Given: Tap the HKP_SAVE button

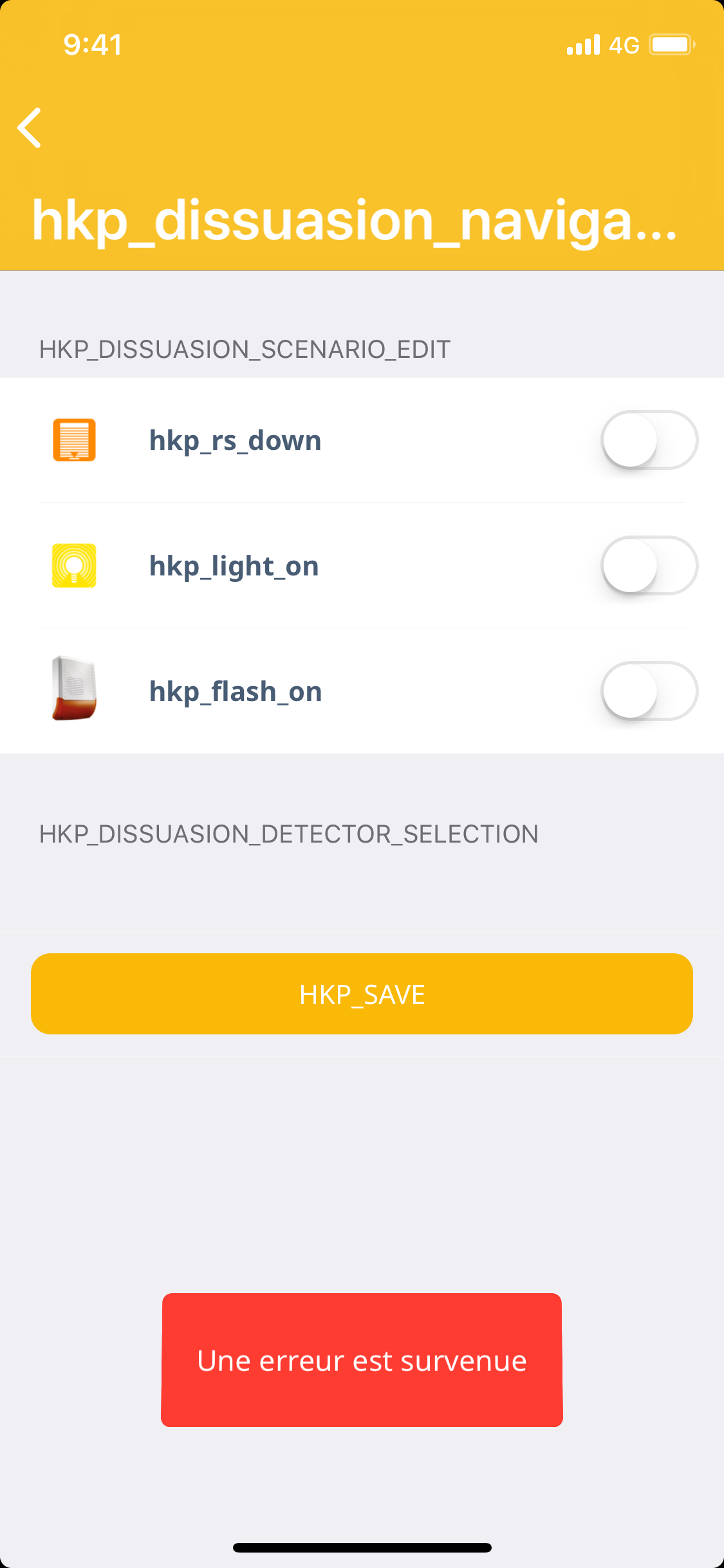Looking at the screenshot, I should (362, 994).
